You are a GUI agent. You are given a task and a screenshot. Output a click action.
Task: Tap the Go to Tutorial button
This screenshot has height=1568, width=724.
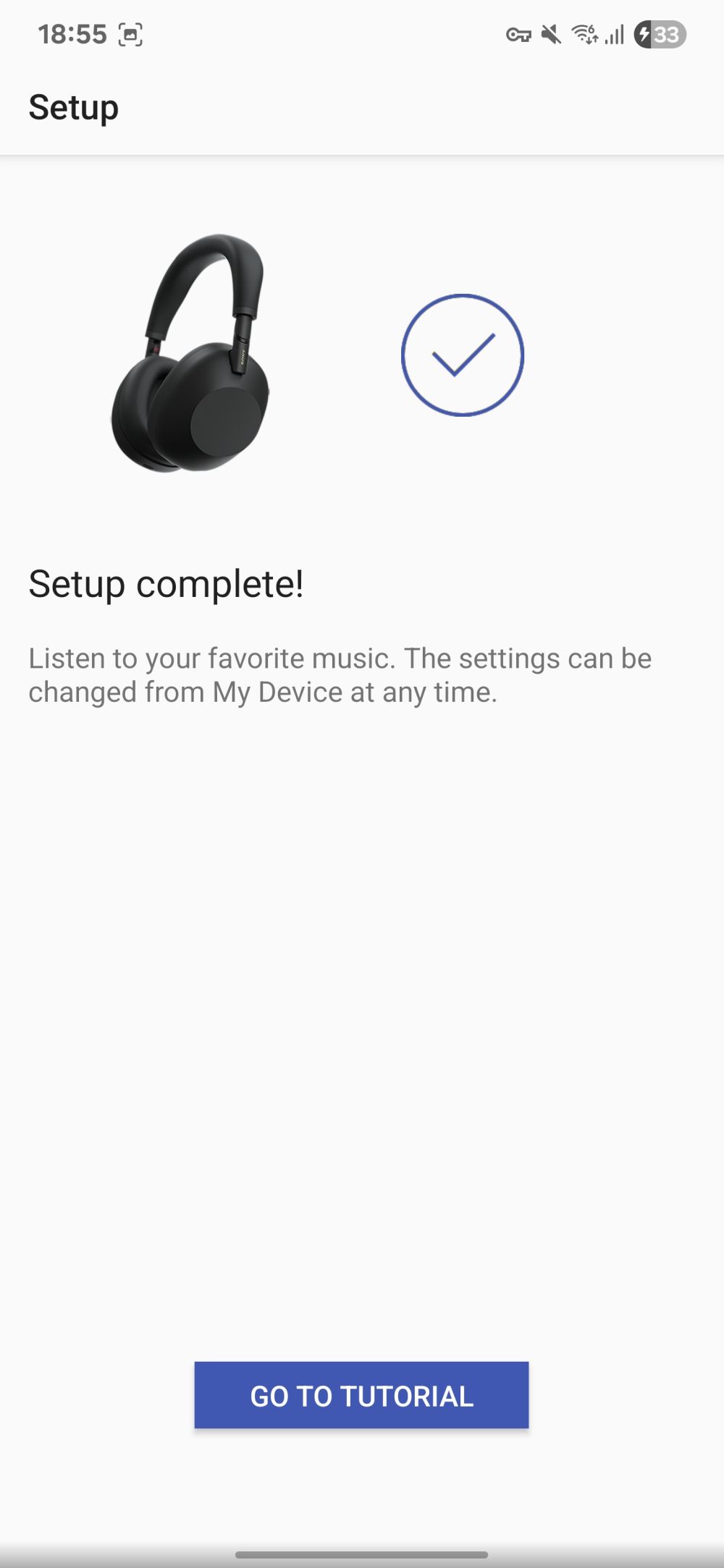click(361, 1394)
